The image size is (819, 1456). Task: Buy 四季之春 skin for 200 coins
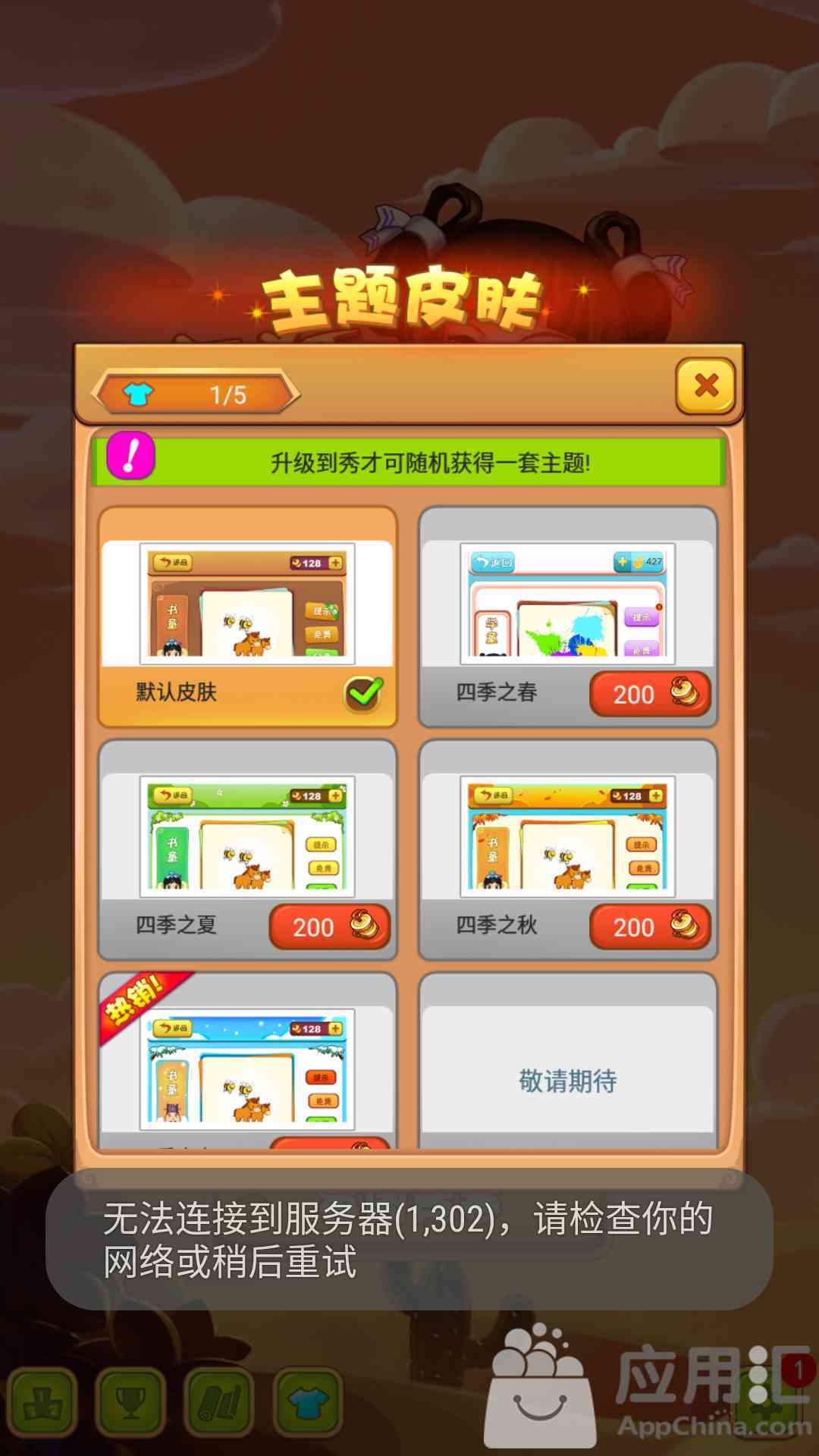click(x=649, y=694)
